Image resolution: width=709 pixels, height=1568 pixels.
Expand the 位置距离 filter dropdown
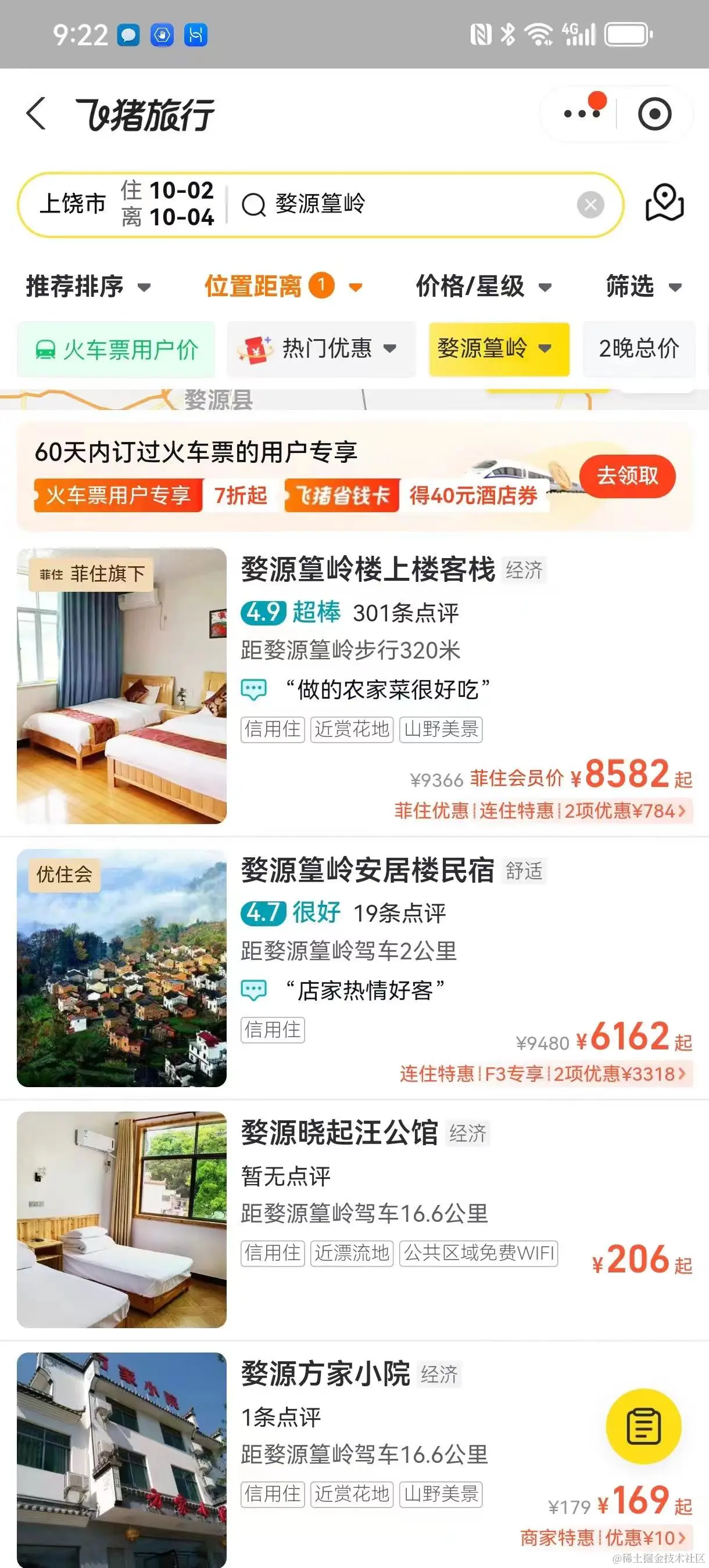click(283, 287)
